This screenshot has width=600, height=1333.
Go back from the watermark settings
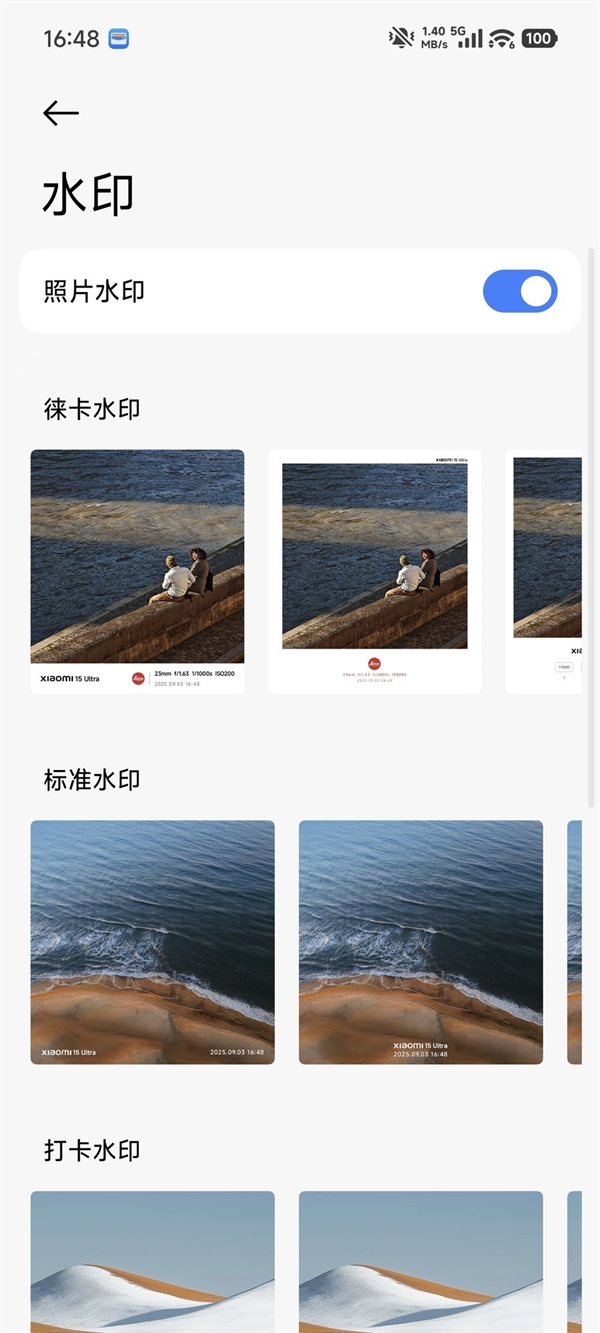[x=61, y=113]
